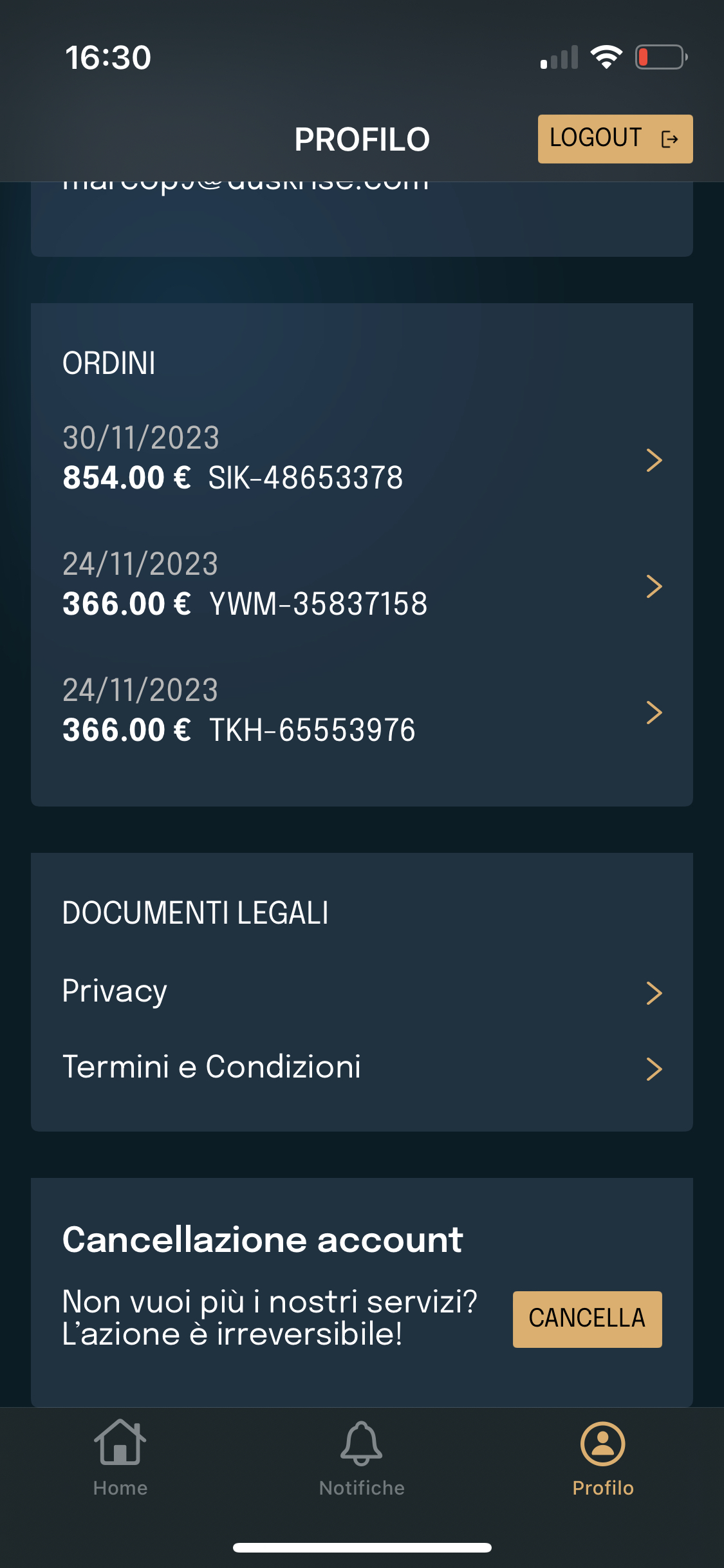724x1568 pixels.
Task: Go to the Notifiche tab
Action: pos(362,1458)
